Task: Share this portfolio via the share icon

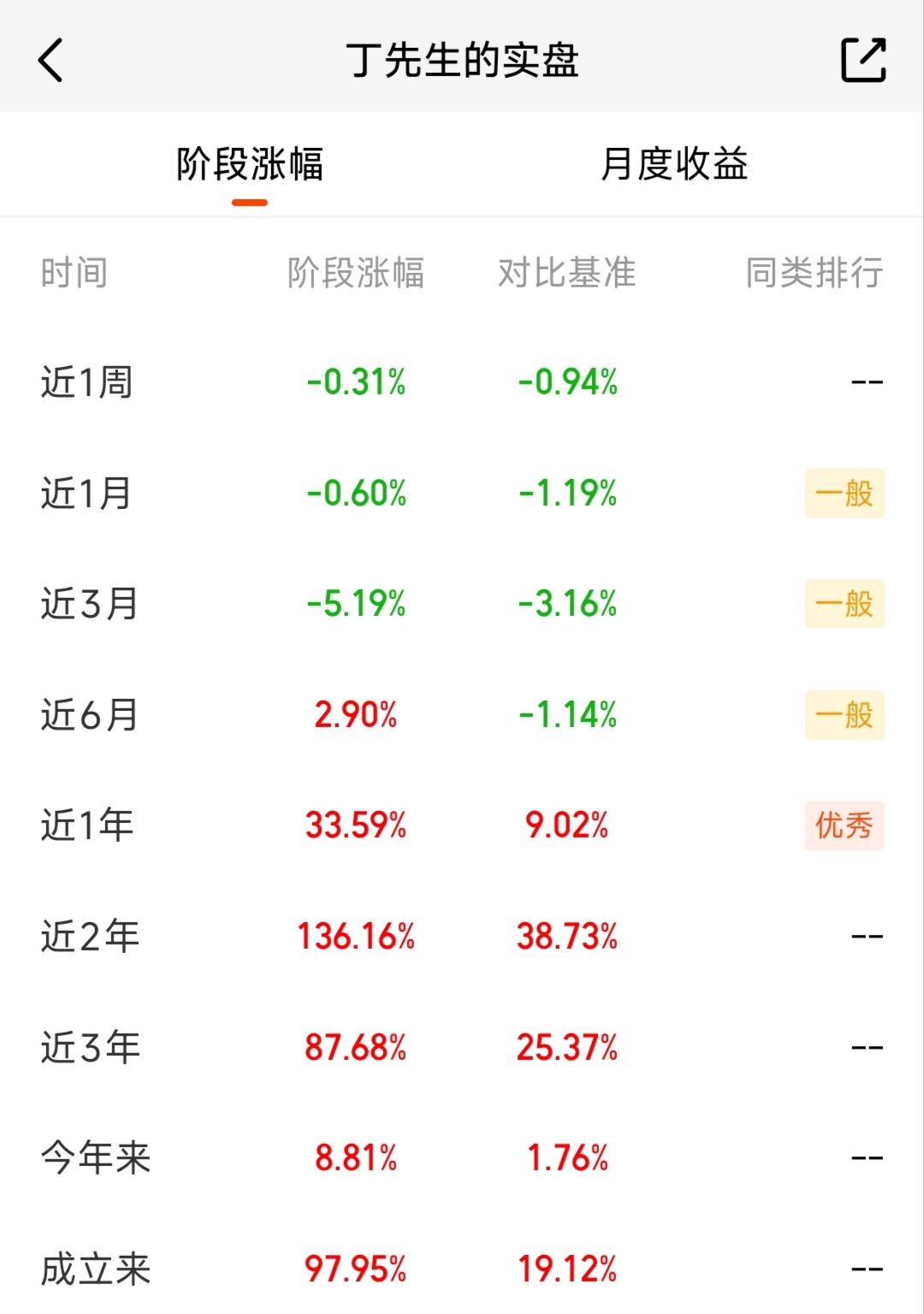Action: 863,60
